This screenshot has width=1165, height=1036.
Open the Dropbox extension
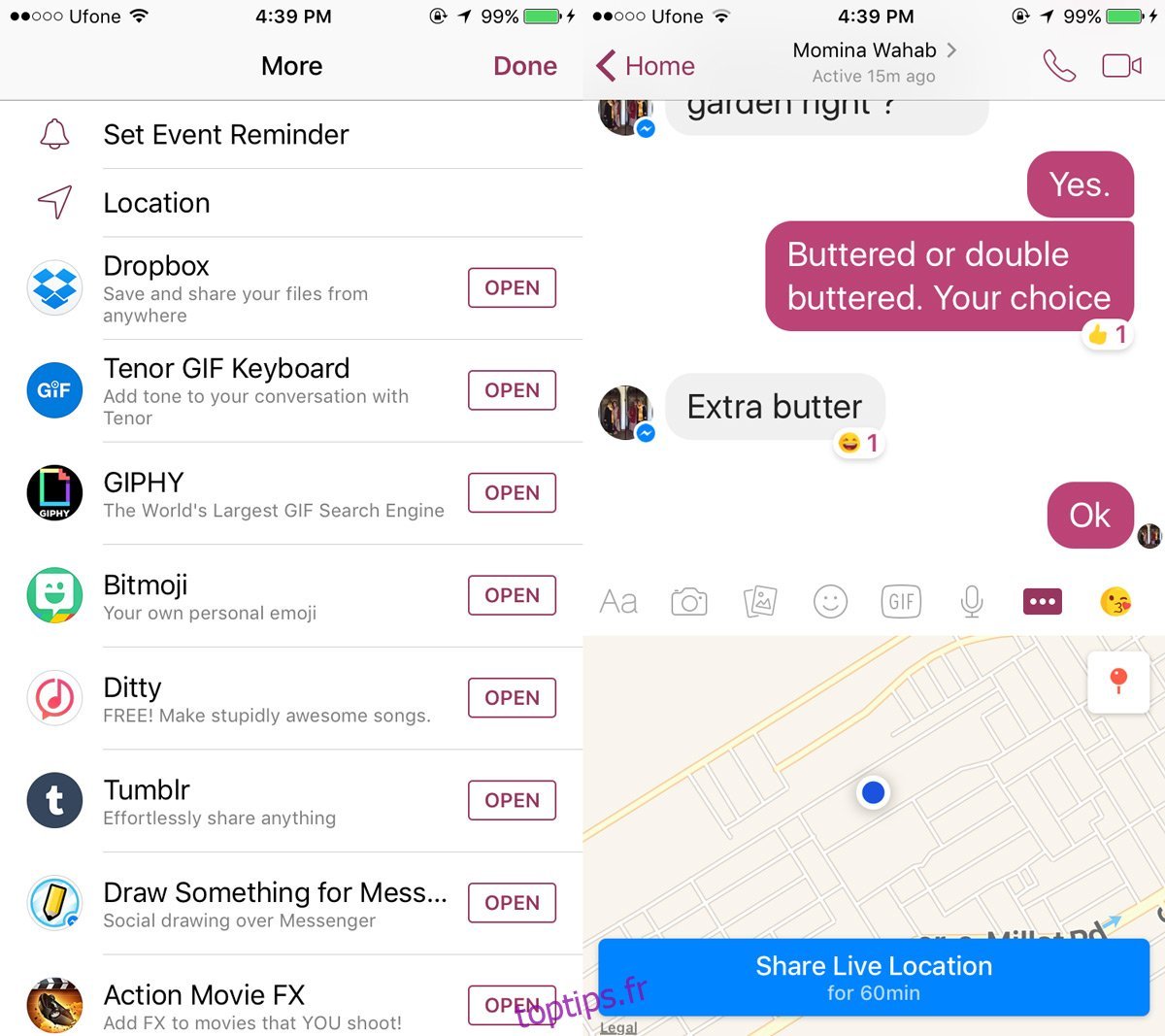(x=512, y=288)
